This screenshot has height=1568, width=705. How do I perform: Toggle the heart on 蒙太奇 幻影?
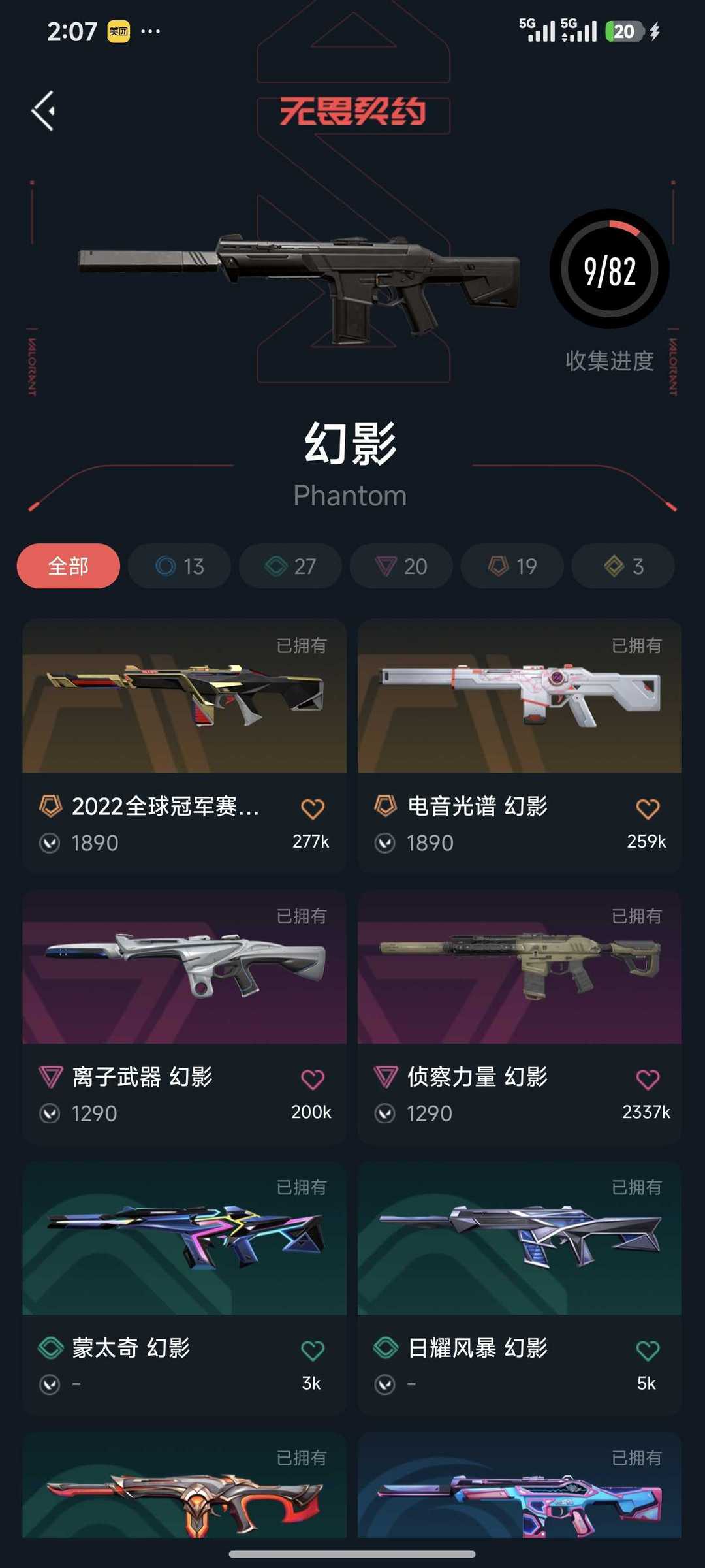coord(313,1347)
